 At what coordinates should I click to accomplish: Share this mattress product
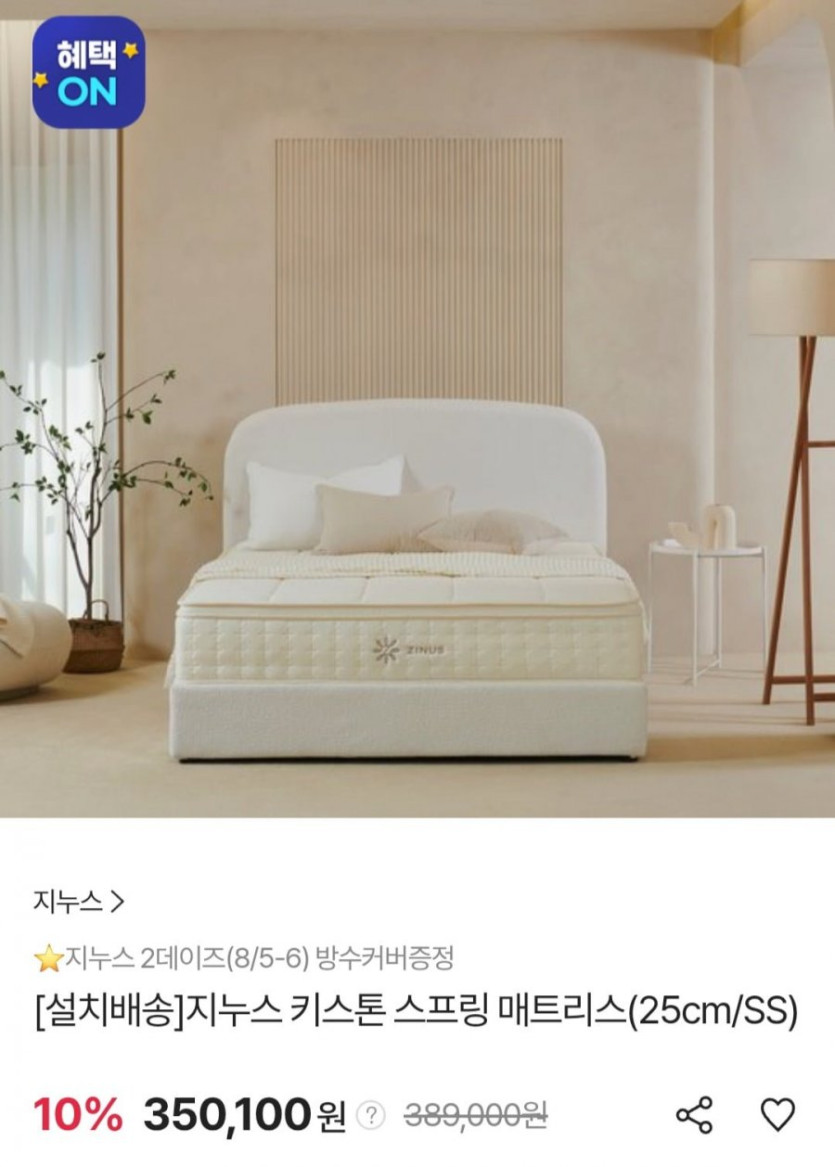[694, 1114]
